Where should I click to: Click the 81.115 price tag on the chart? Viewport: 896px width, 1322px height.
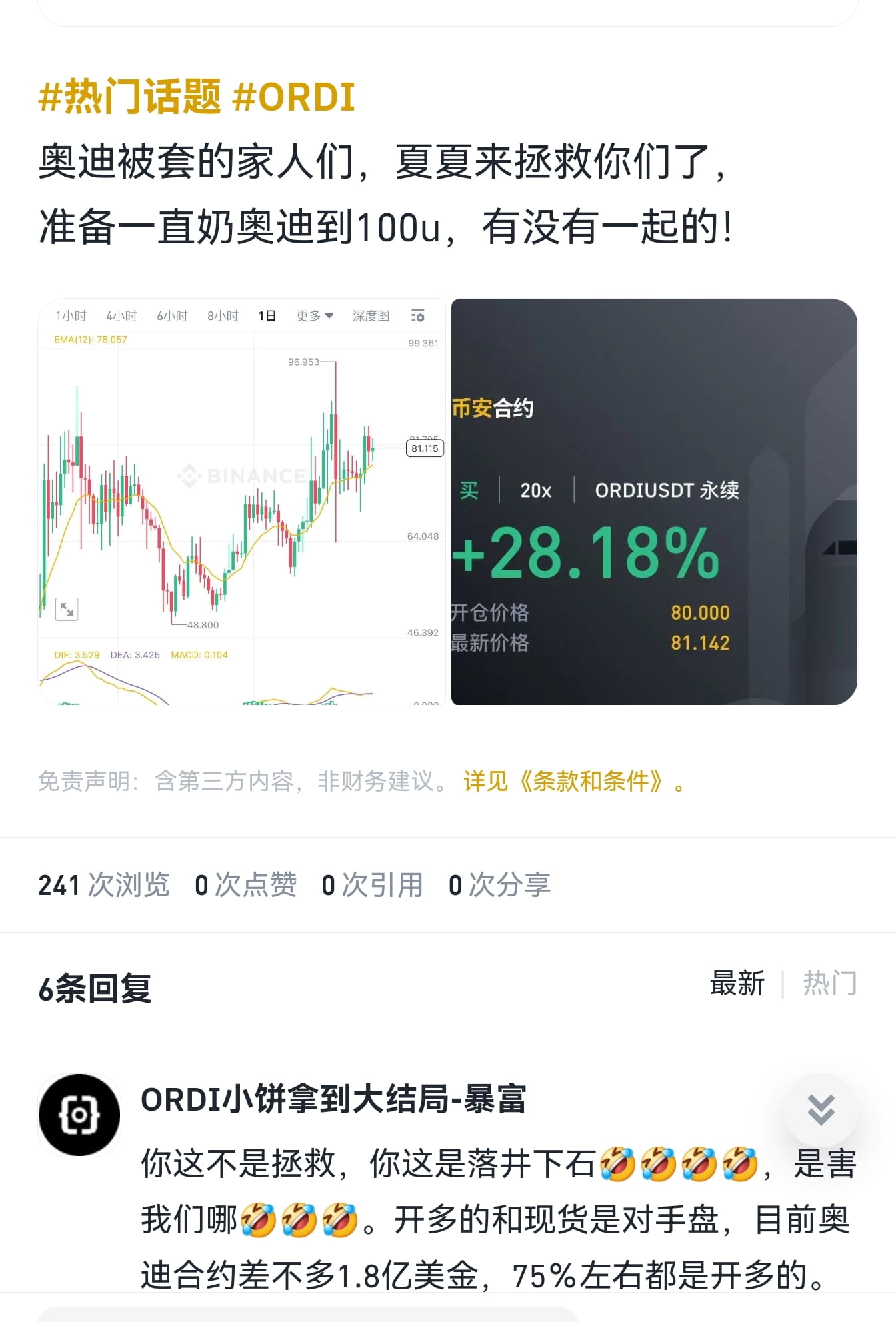click(425, 448)
